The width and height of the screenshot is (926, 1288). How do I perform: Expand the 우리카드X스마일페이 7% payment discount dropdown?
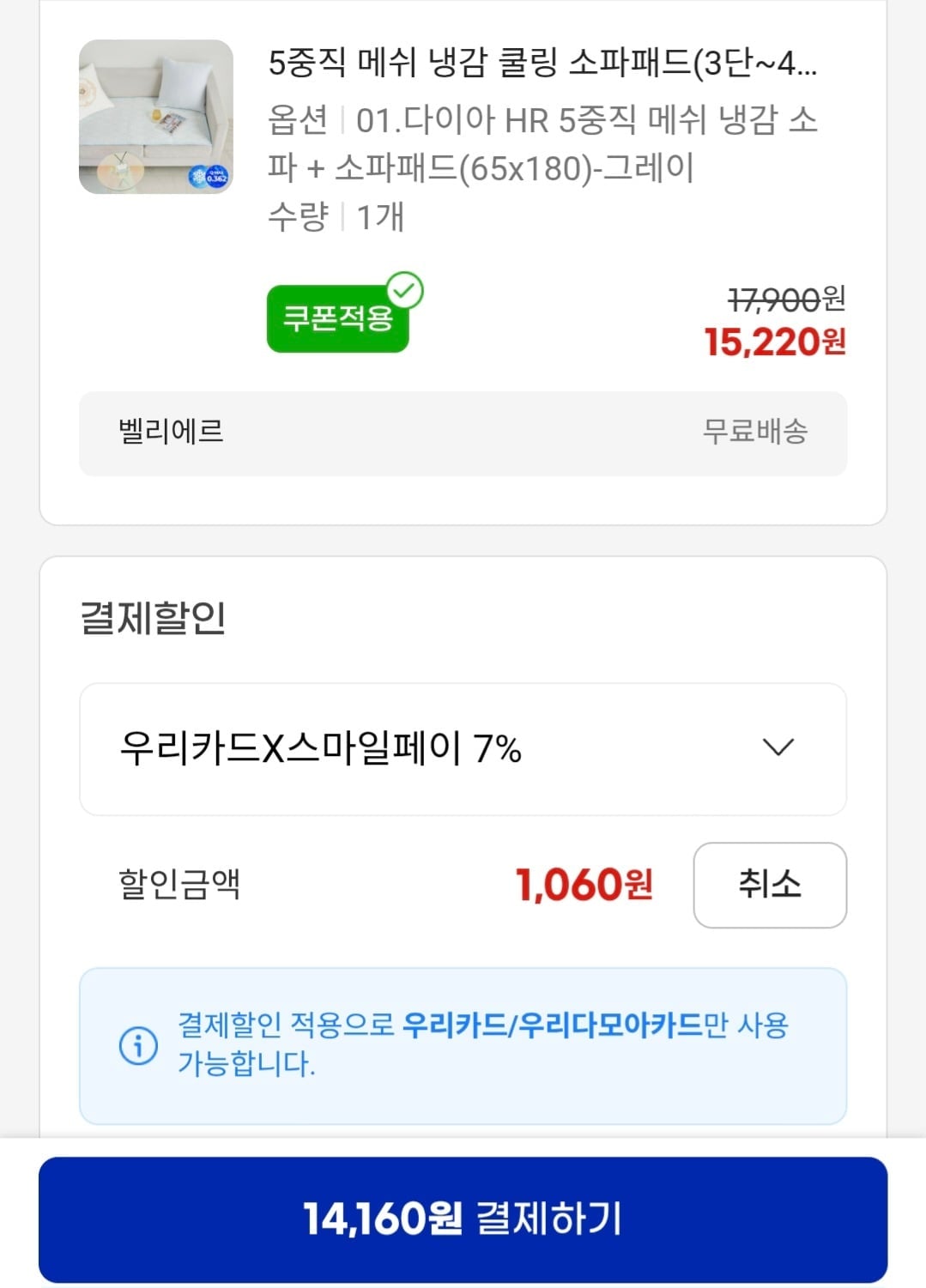pyautogui.click(x=463, y=748)
